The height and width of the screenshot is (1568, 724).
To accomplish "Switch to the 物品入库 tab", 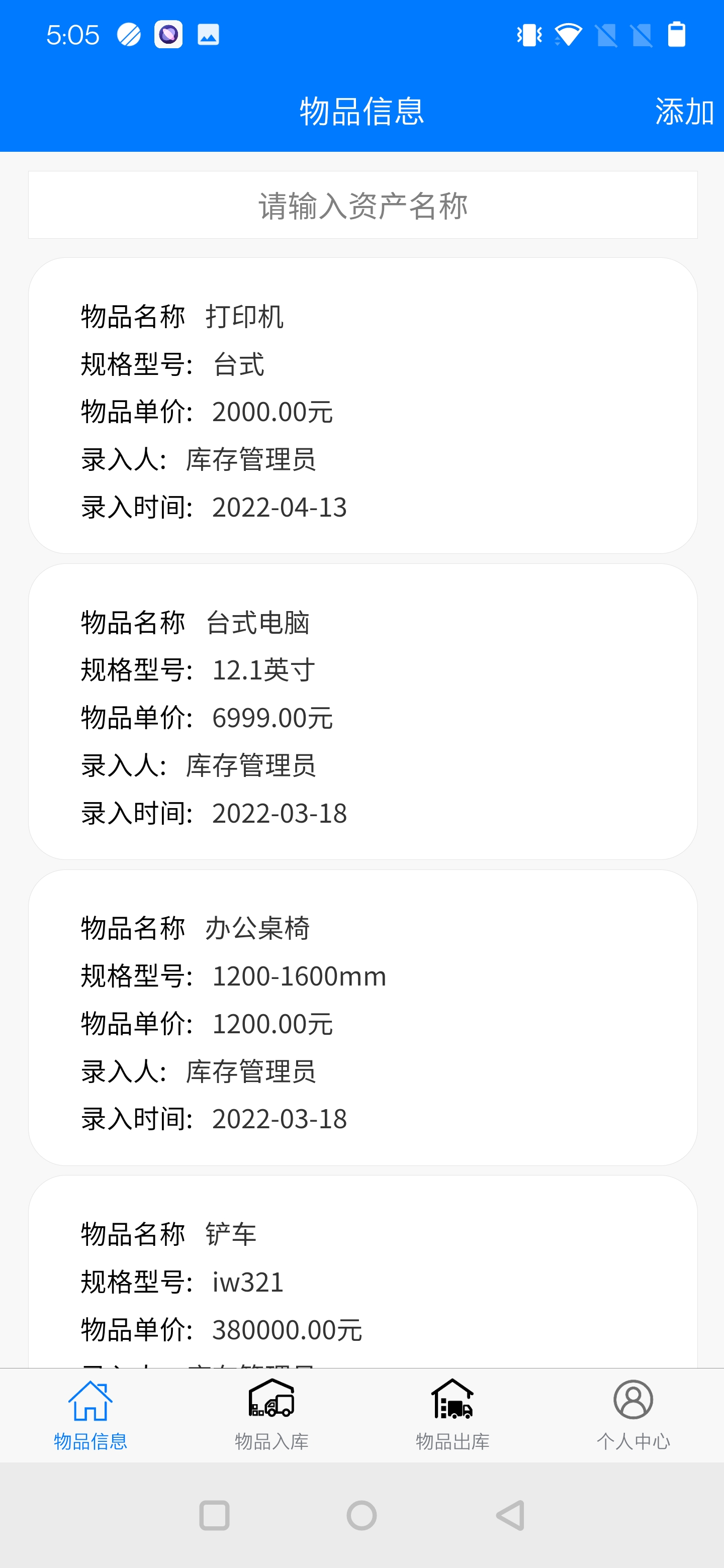I will (271, 1416).
